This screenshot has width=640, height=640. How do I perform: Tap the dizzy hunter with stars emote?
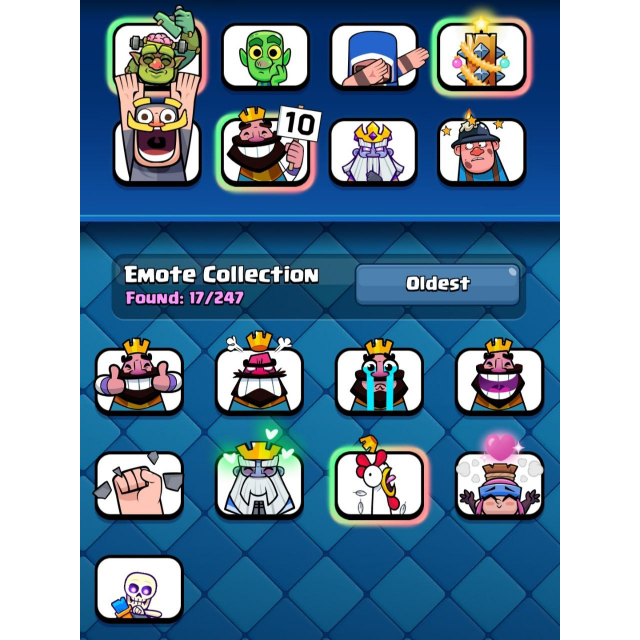click(481, 152)
